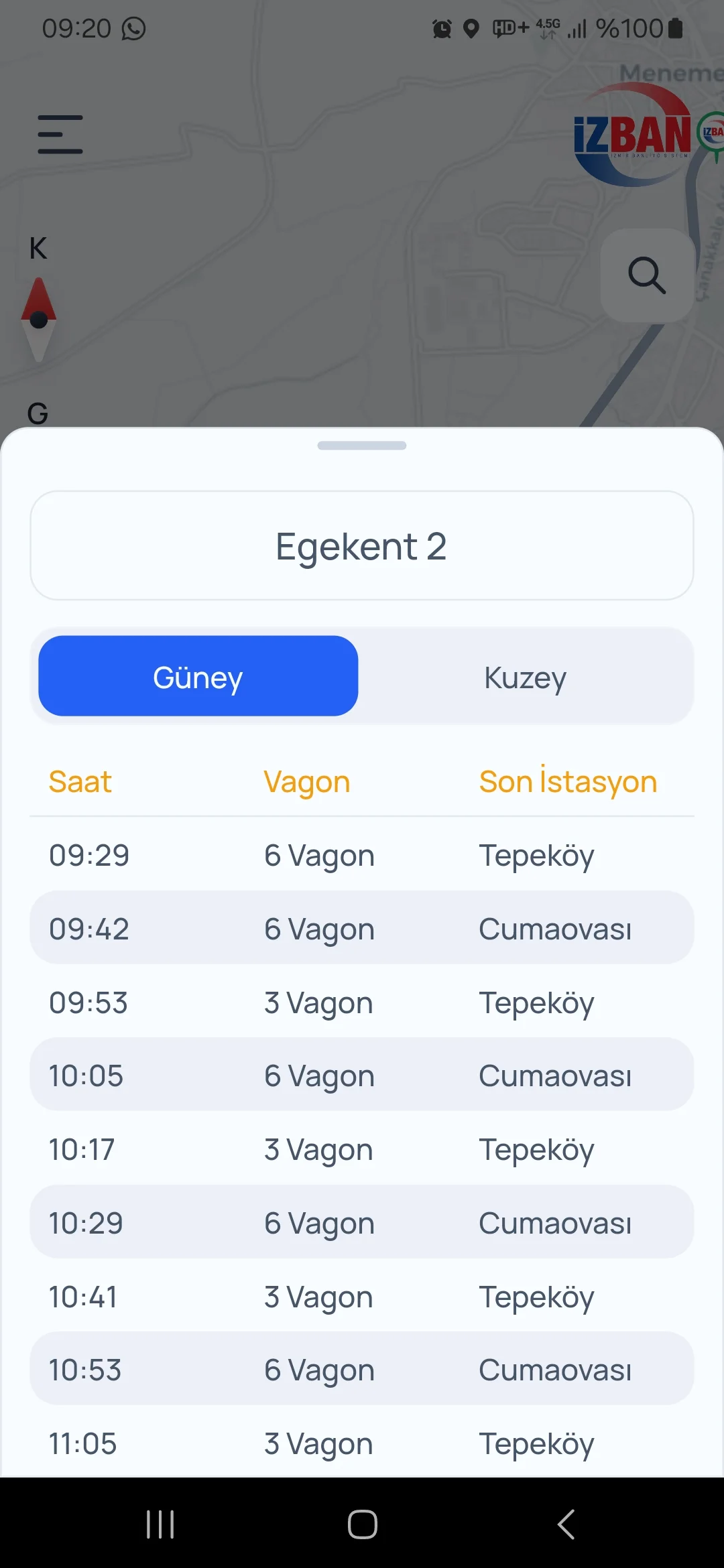Expand the bottom sheet via drag handle

pos(362,444)
